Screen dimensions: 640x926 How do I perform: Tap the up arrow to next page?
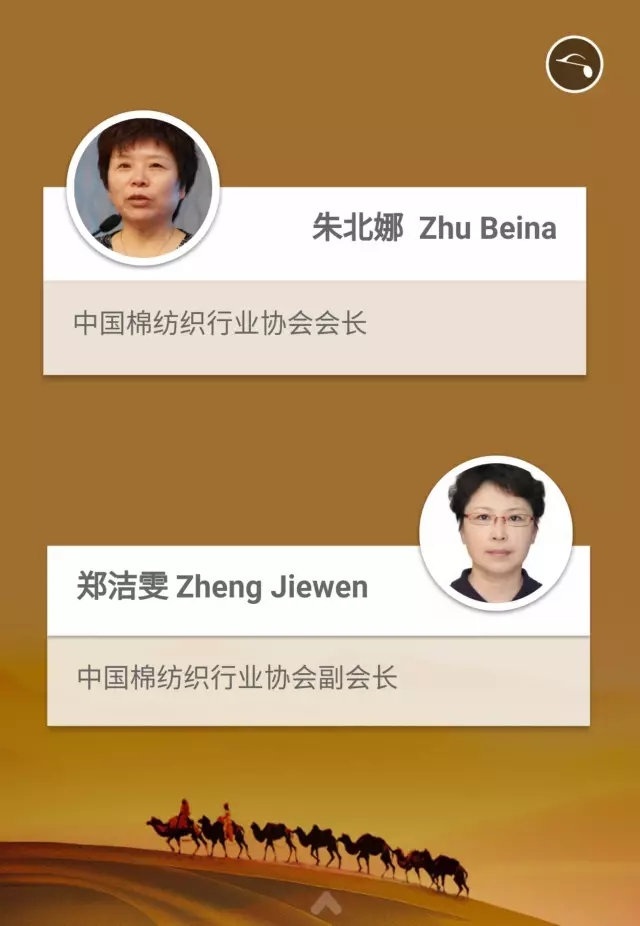326,903
